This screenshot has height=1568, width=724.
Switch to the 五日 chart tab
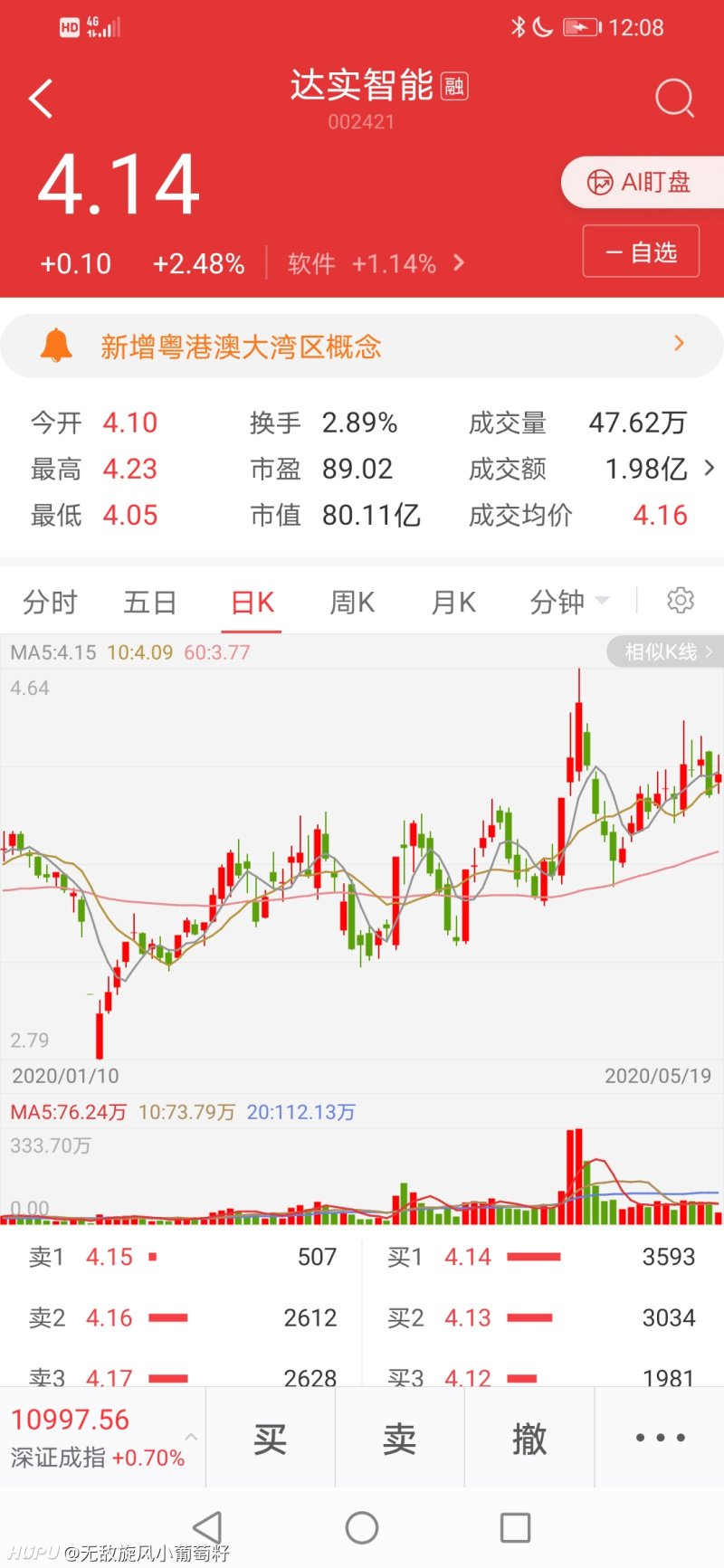tap(150, 602)
